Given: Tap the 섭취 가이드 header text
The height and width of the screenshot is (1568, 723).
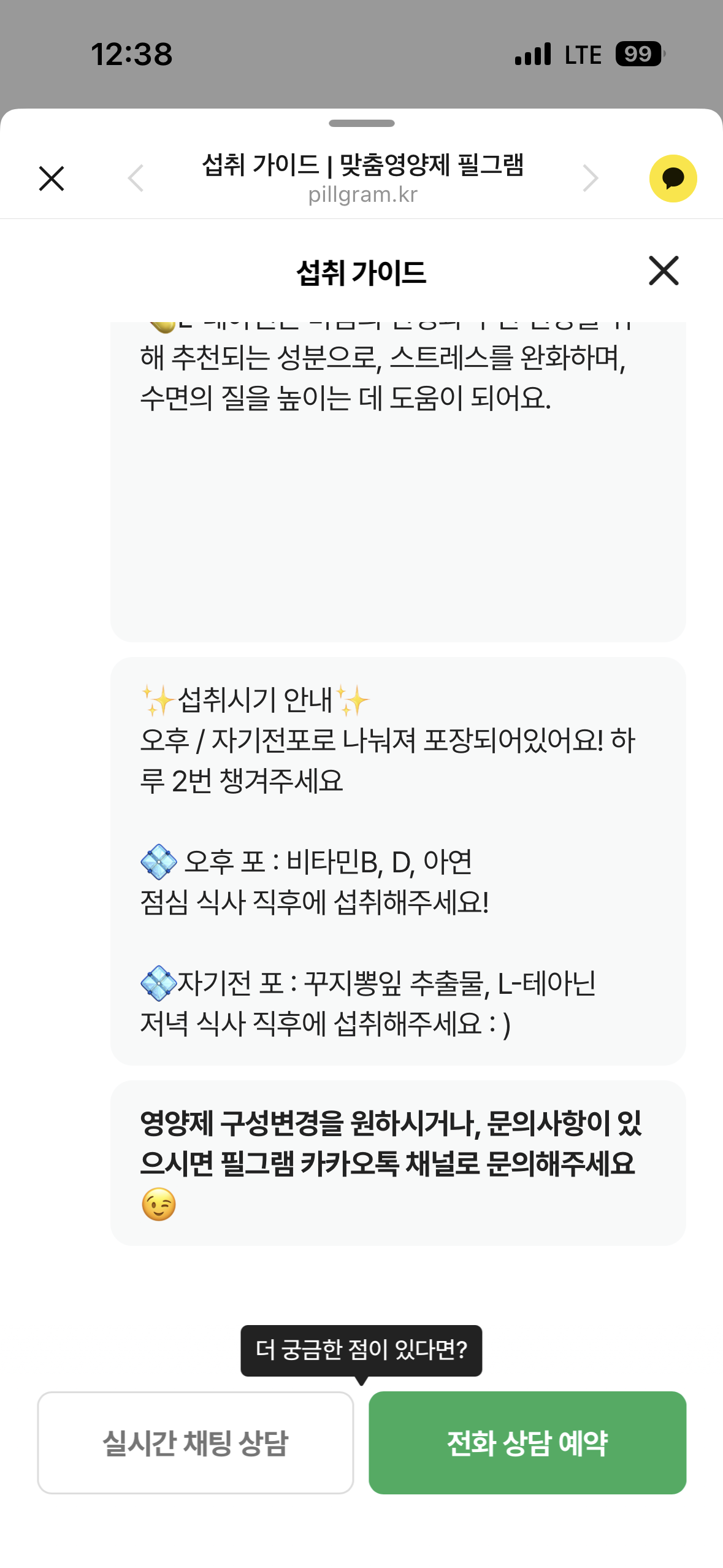Looking at the screenshot, I should 361,272.
